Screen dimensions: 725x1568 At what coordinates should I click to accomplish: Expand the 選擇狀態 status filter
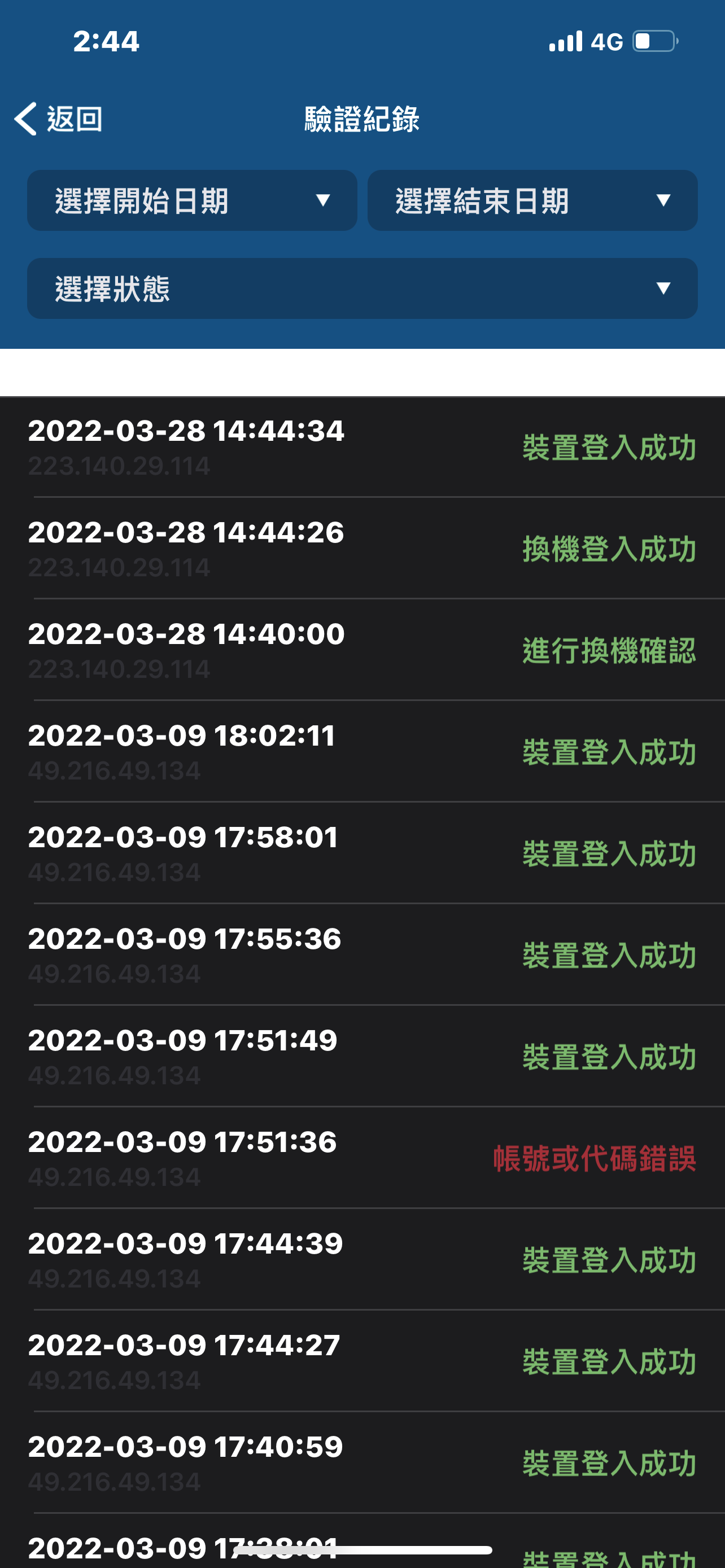[x=362, y=288]
